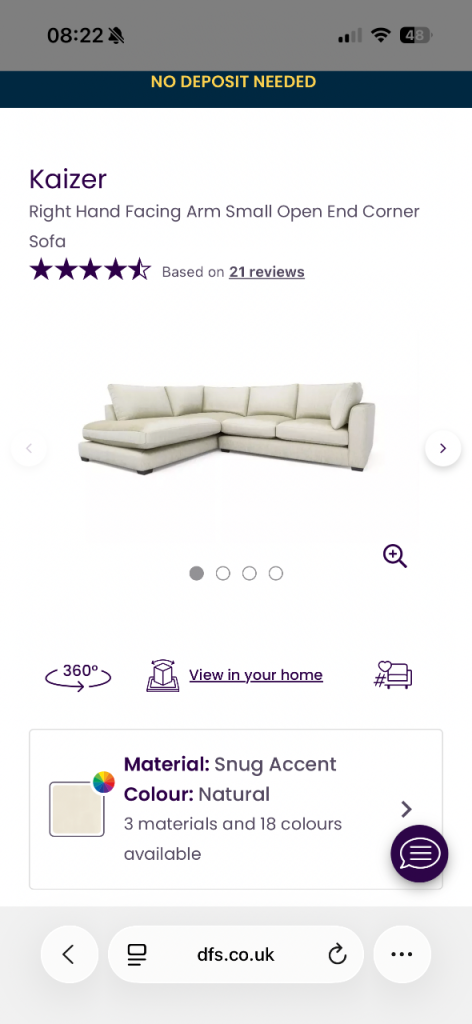Open material and colour options card
The width and height of the screenshot is (472, 1024).
coord(236,809)
